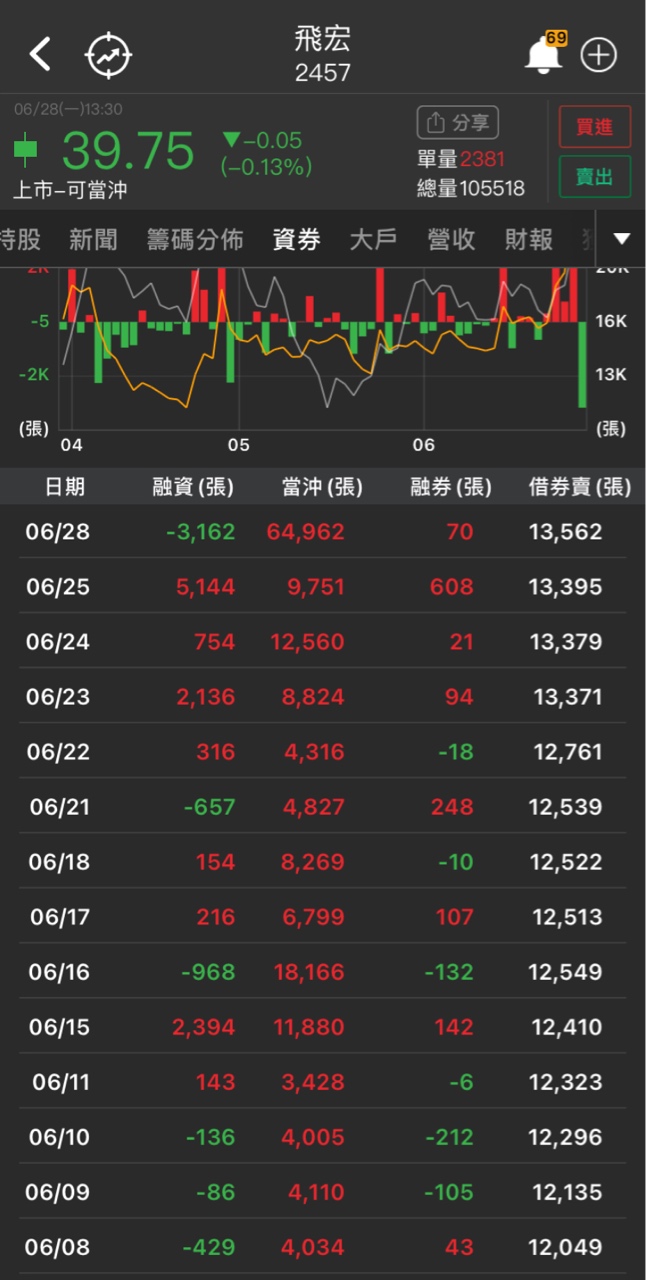This screenshot has height=1280, width=646.
Task: Open the 財報 tab
Action: [529, 239]
